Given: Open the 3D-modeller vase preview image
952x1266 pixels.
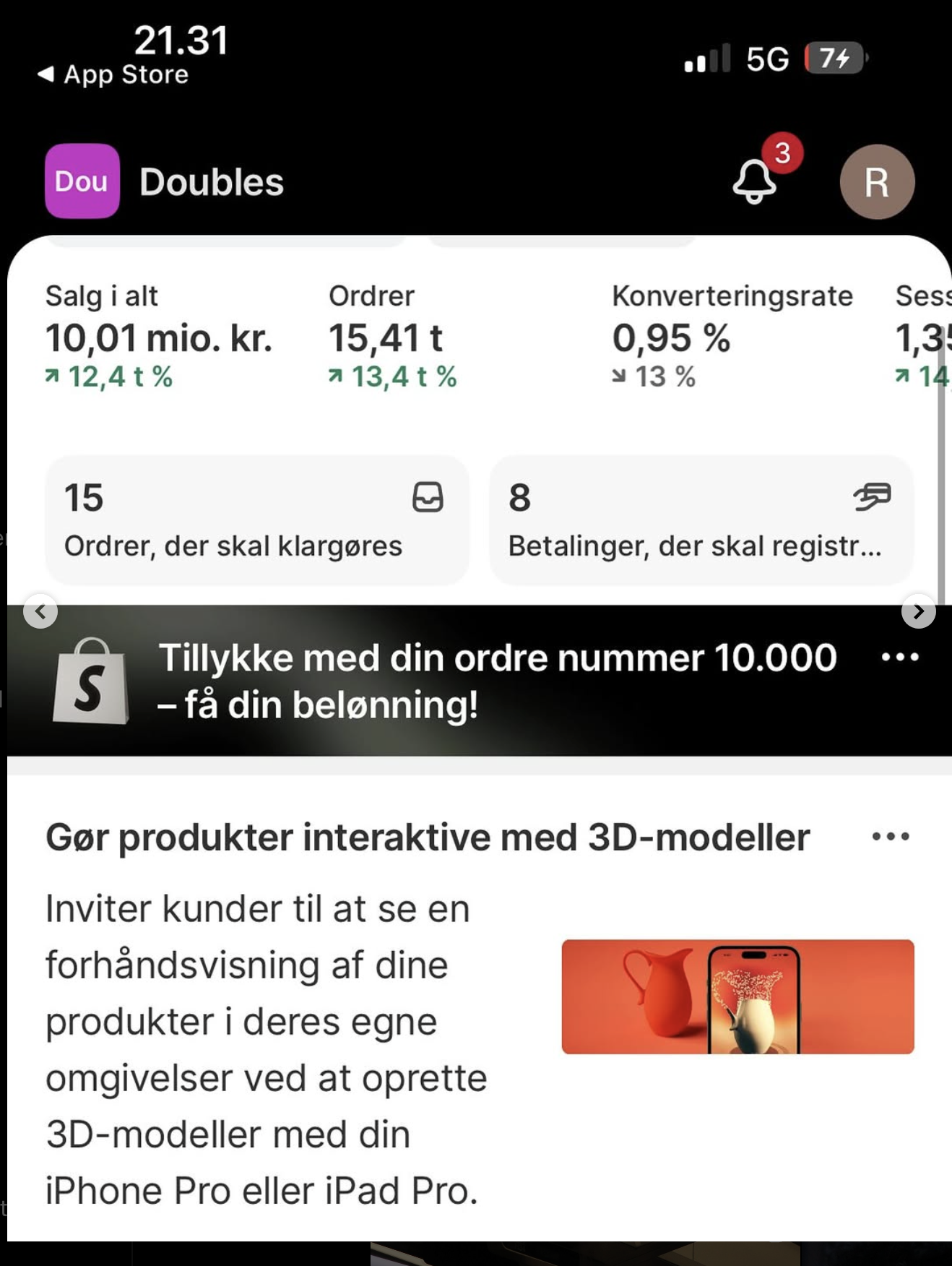Looking at the screenshot, I should (737, 996).
